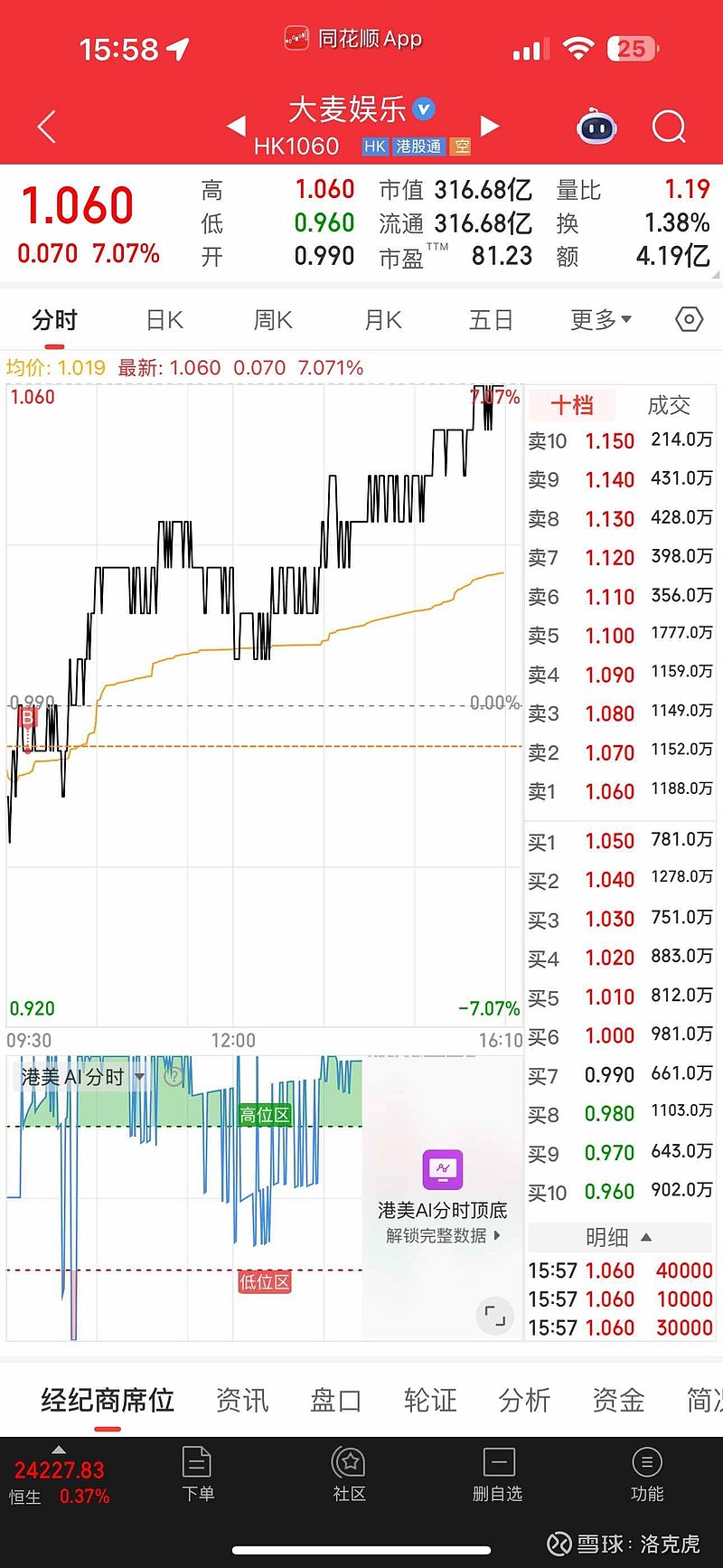Expand the chart to fullscreen
Image resolution: width=723 pixels, height=1568 pixels.
tap(494, 1316)
